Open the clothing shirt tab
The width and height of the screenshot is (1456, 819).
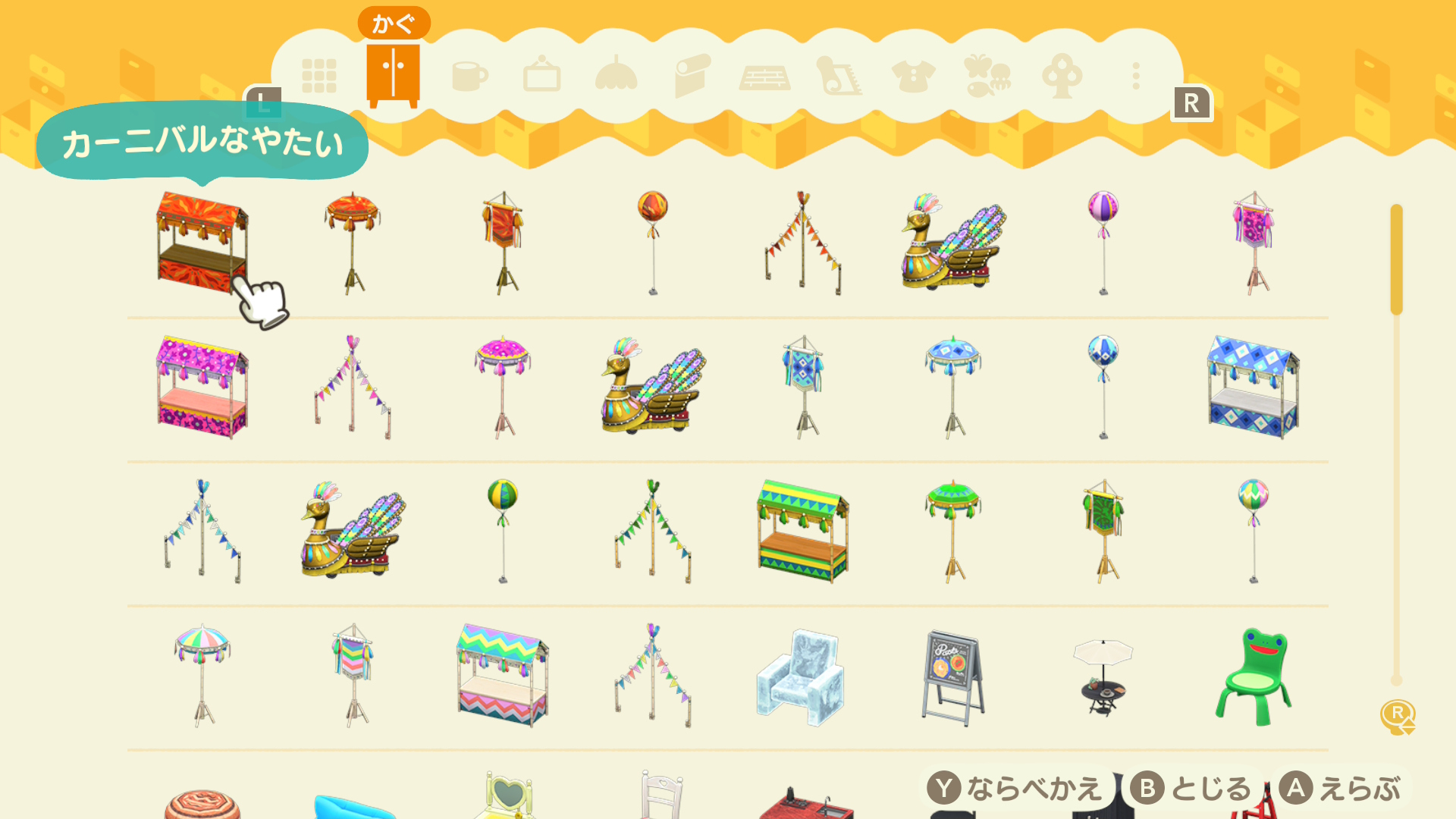913,77
